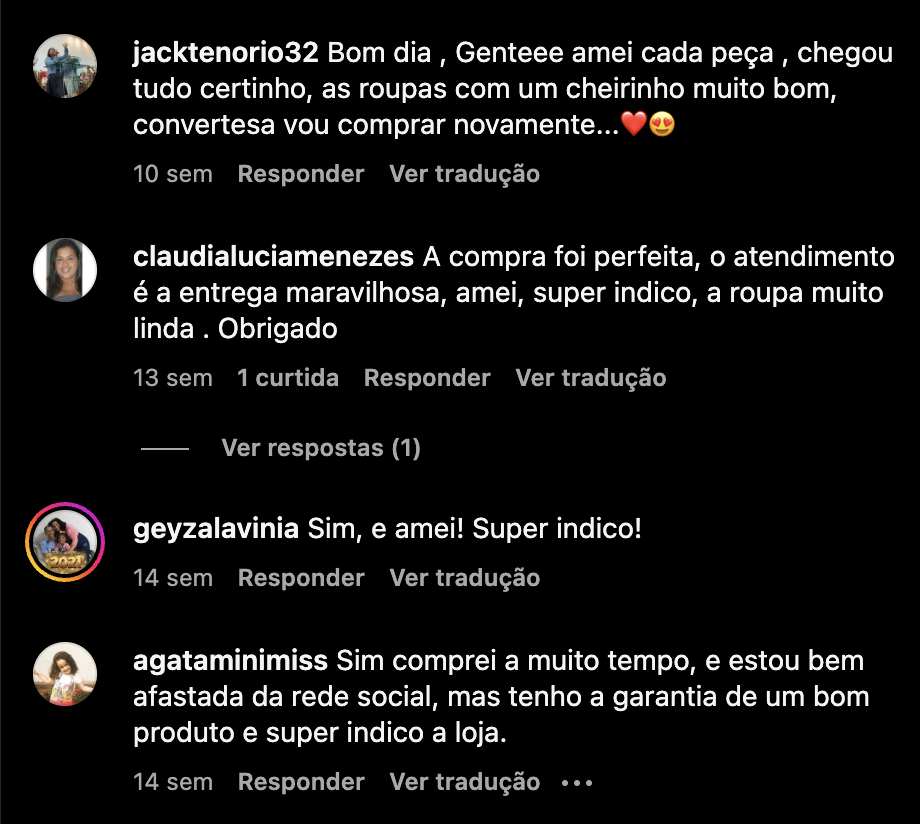Translate claudialuciamenezes's comment
The height and width of the screenshot is (824, 920).
(590, 378)
